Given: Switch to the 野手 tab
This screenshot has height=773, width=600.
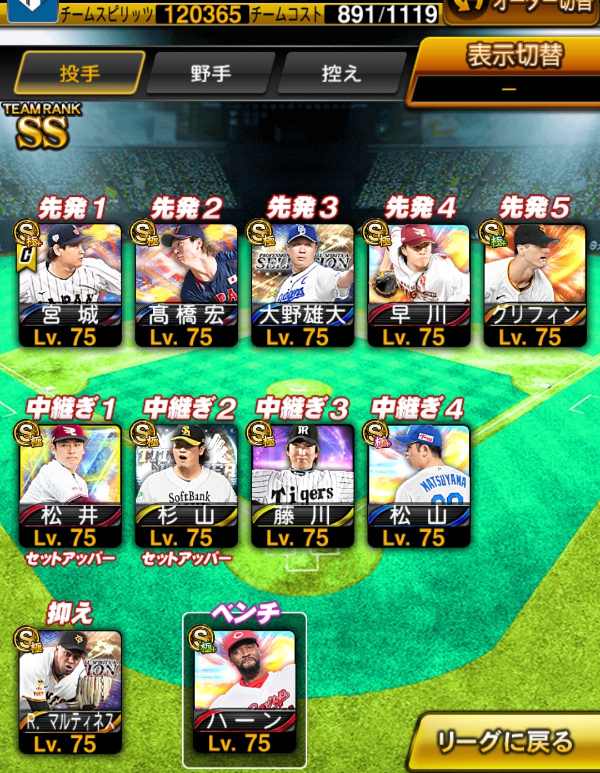Looking at the screenshot, I should coord(211,73).
